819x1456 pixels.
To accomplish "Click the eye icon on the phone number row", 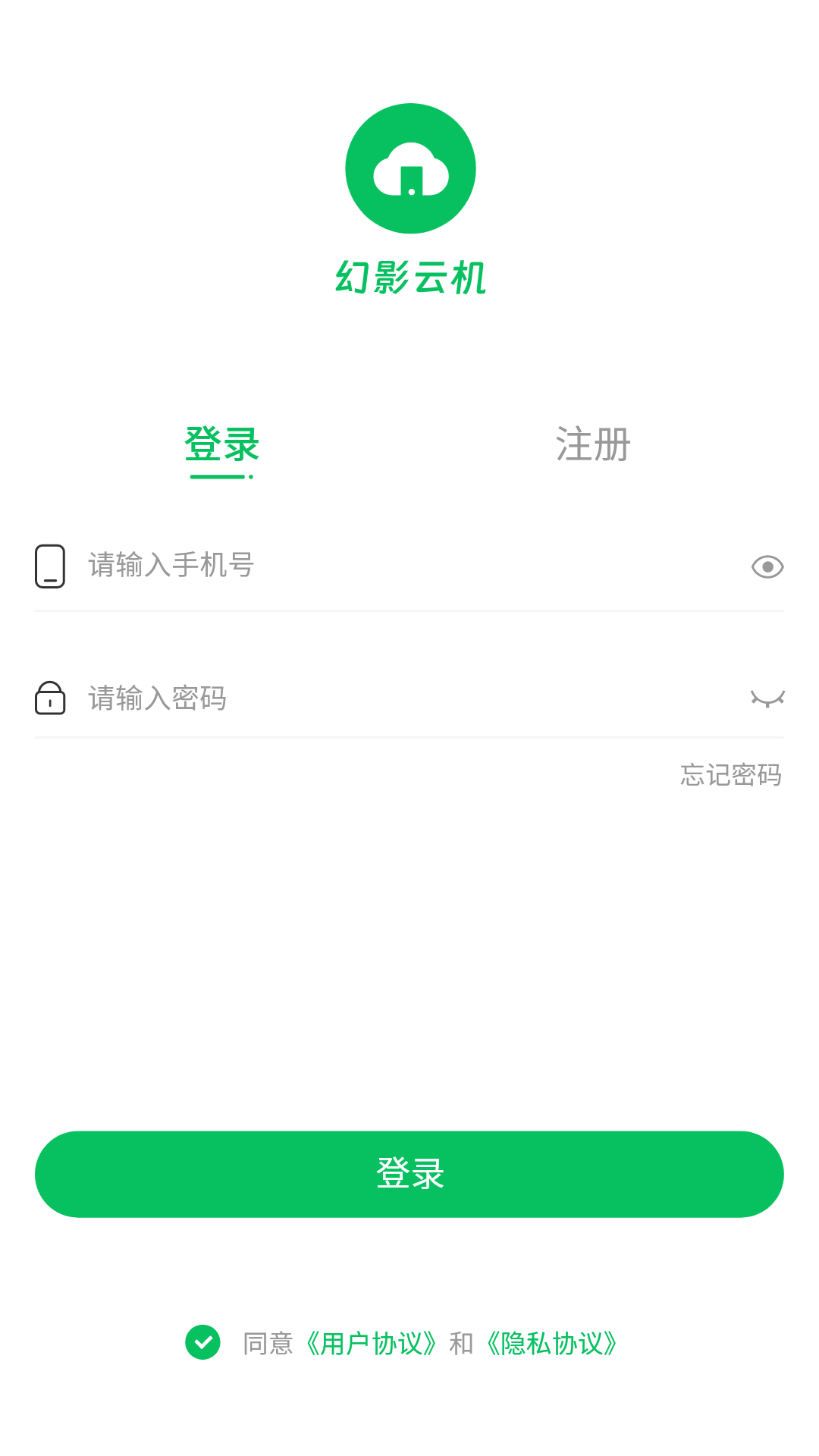I will point(767,566).
